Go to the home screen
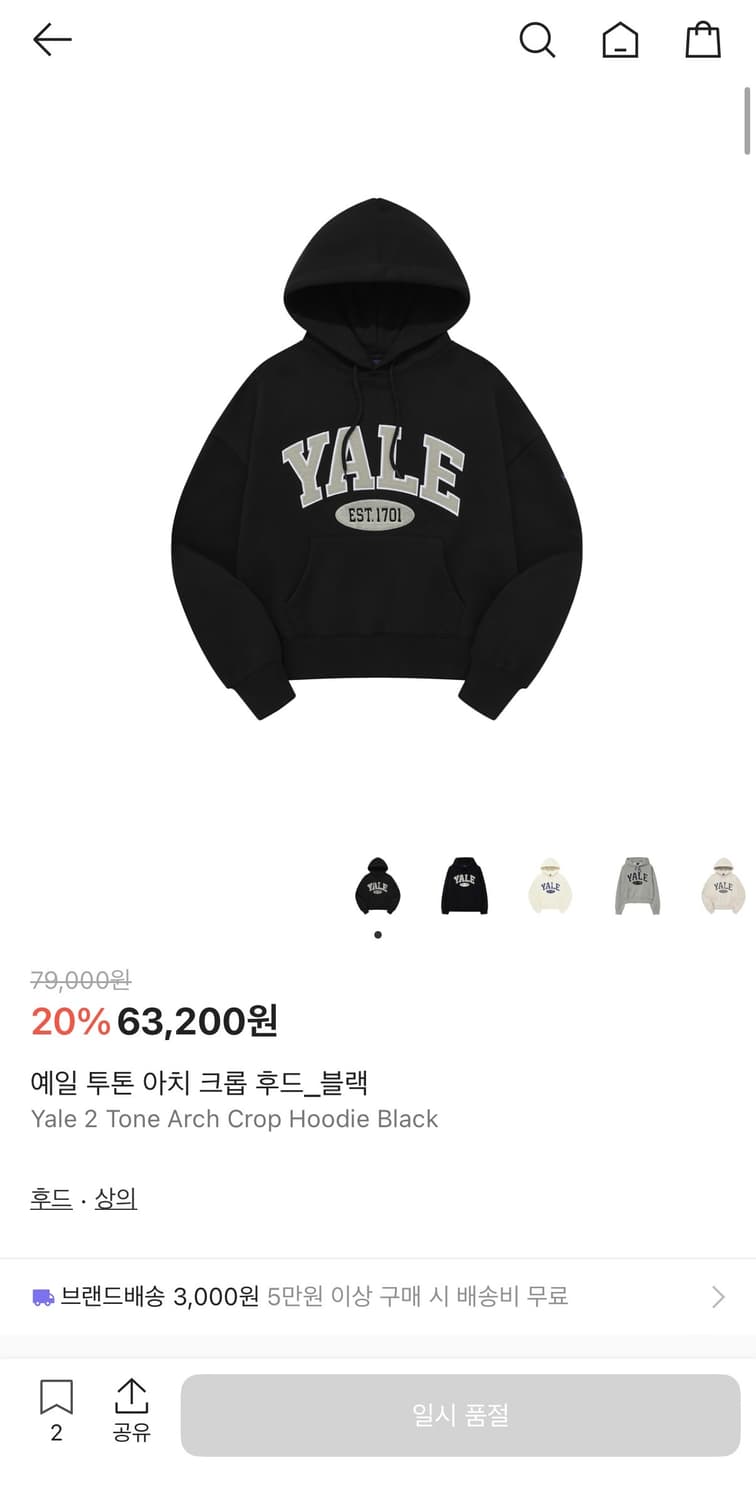The image size is (756, 1500). tap(620, 39)
